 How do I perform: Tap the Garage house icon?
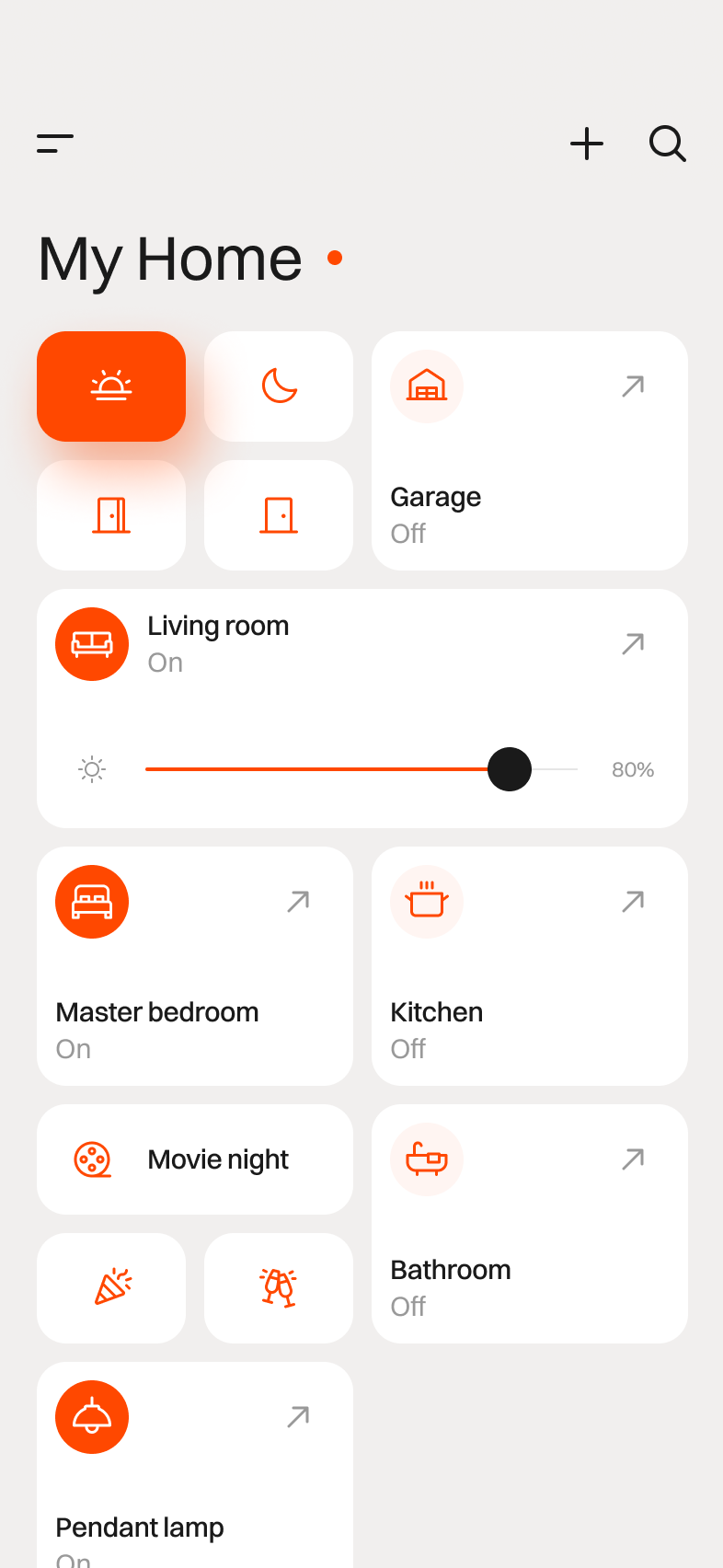pyautogui.click(x=426, y=386)
